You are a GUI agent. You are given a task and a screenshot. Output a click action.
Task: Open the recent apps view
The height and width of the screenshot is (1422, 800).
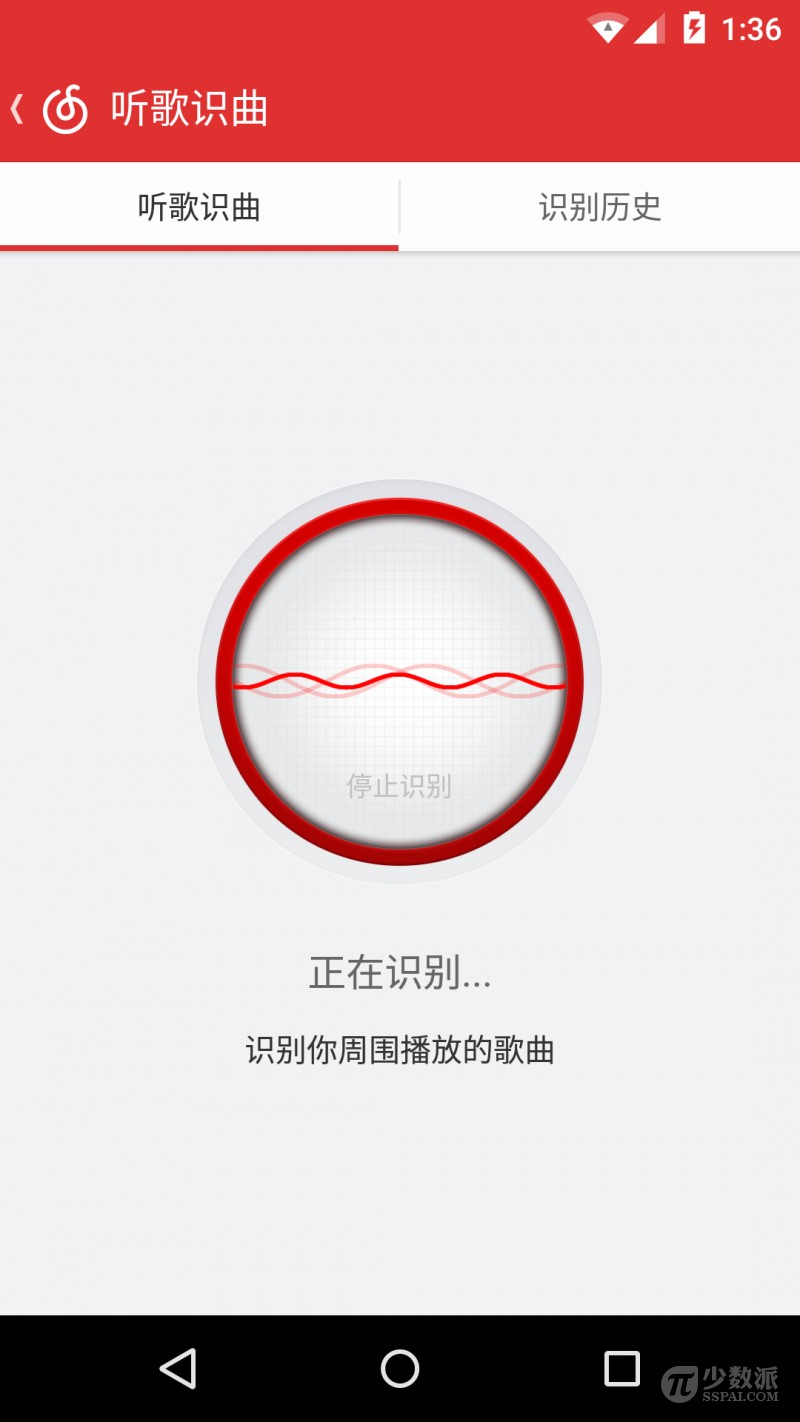click(x=621, y=1368)
